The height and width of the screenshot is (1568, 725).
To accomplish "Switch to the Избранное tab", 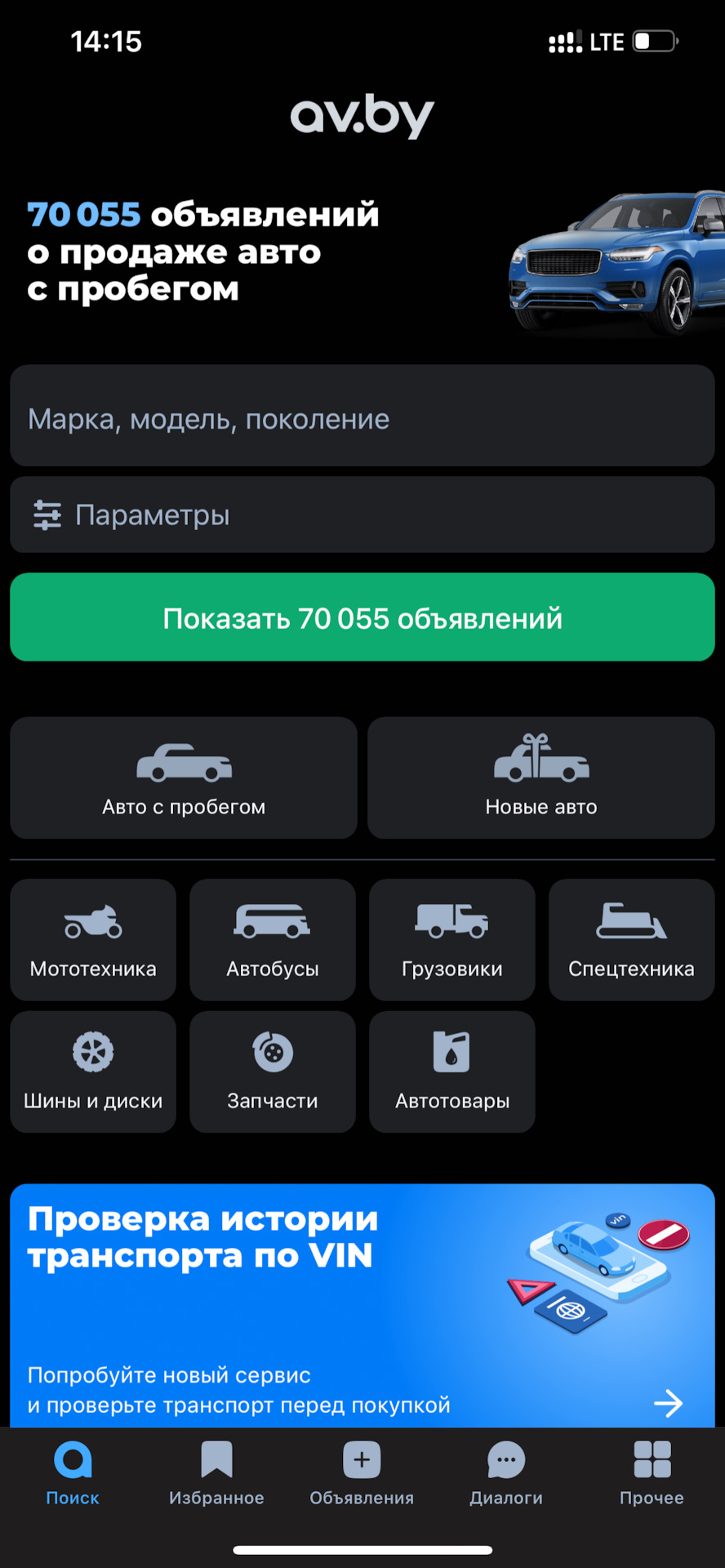I will coord(217,1474).
